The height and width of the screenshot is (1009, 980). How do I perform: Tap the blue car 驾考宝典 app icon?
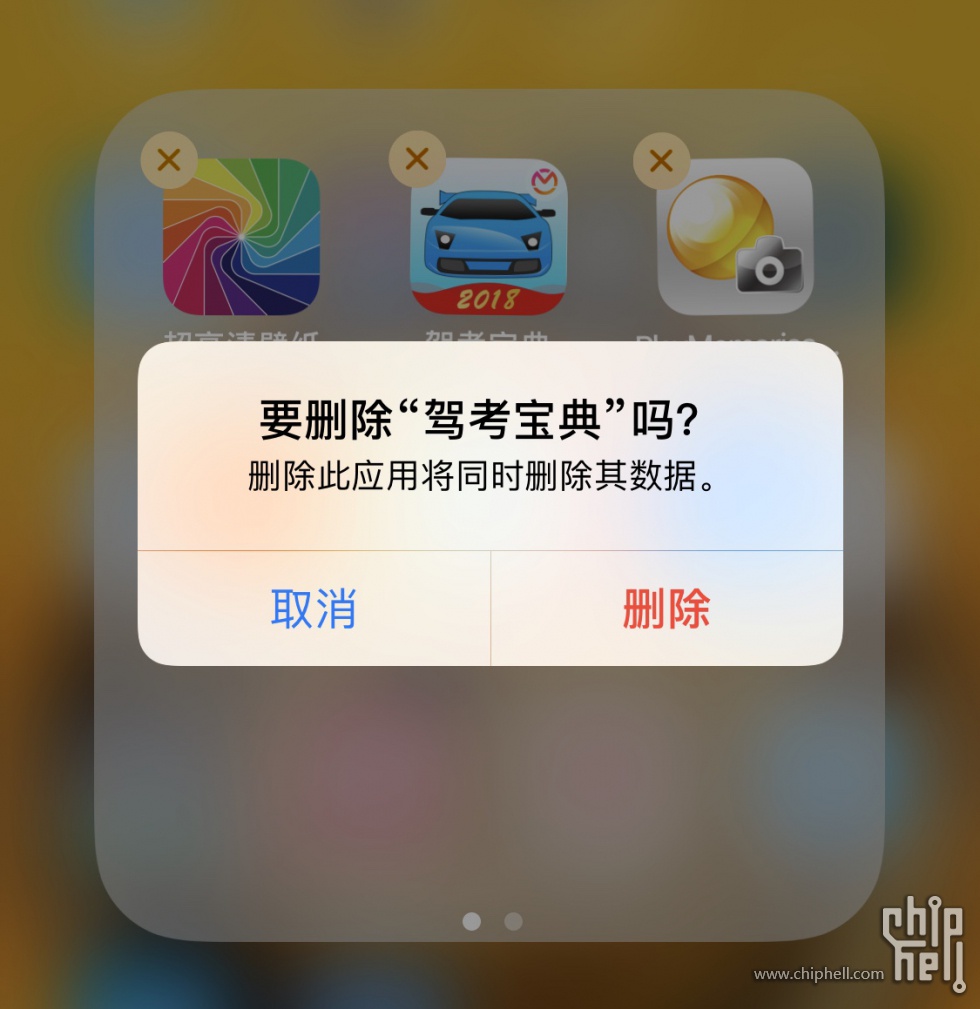489,237
